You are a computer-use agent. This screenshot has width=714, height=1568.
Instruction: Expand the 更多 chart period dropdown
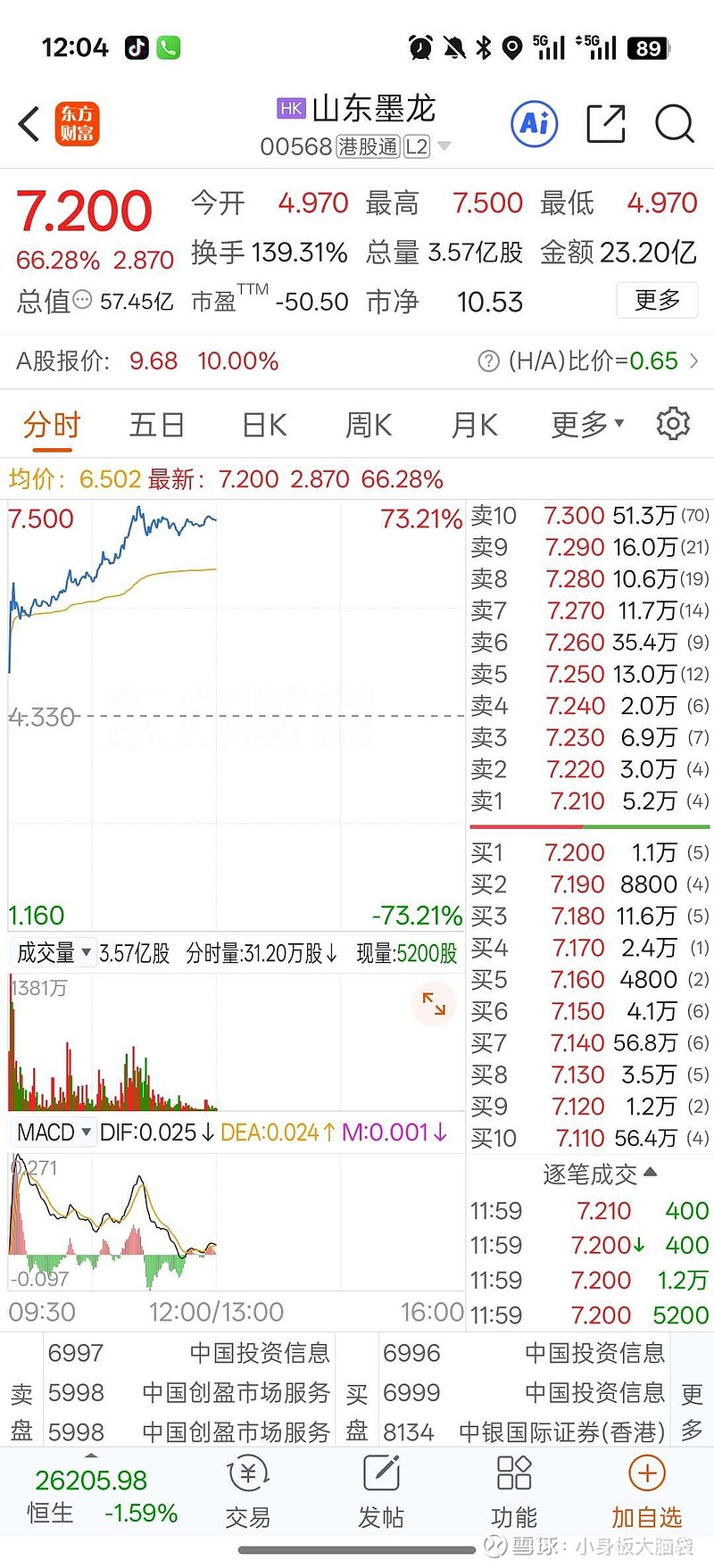coord(586,425)
